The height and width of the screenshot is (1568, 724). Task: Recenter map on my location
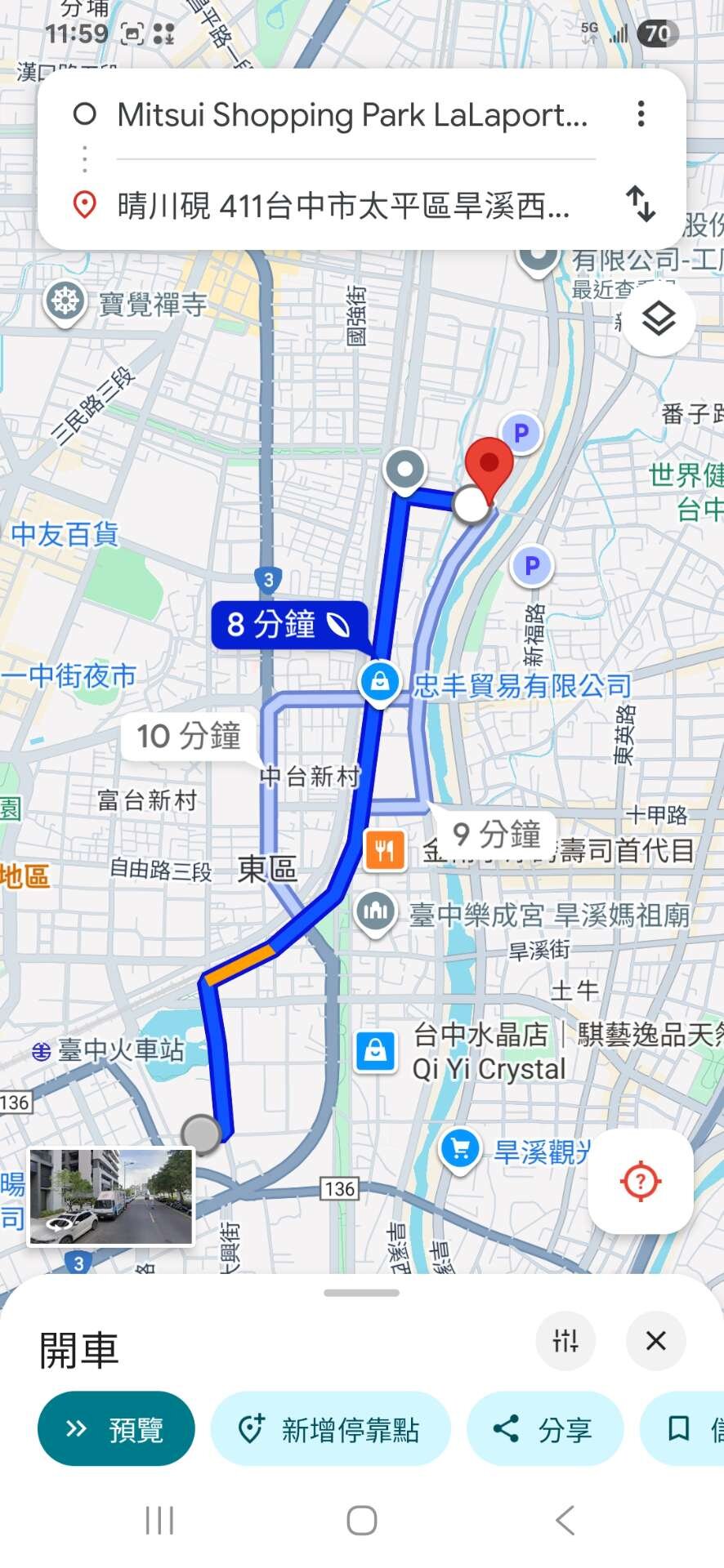coord(641,1181)
